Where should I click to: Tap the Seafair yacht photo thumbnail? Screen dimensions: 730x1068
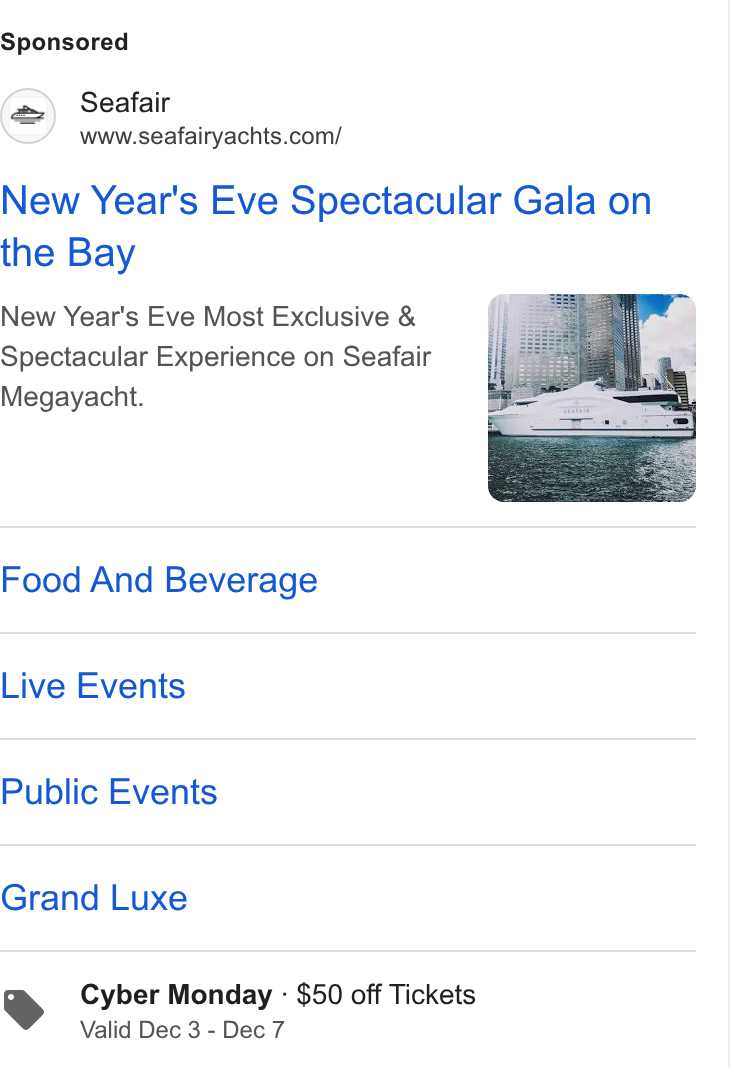click(x=592, y=398)
